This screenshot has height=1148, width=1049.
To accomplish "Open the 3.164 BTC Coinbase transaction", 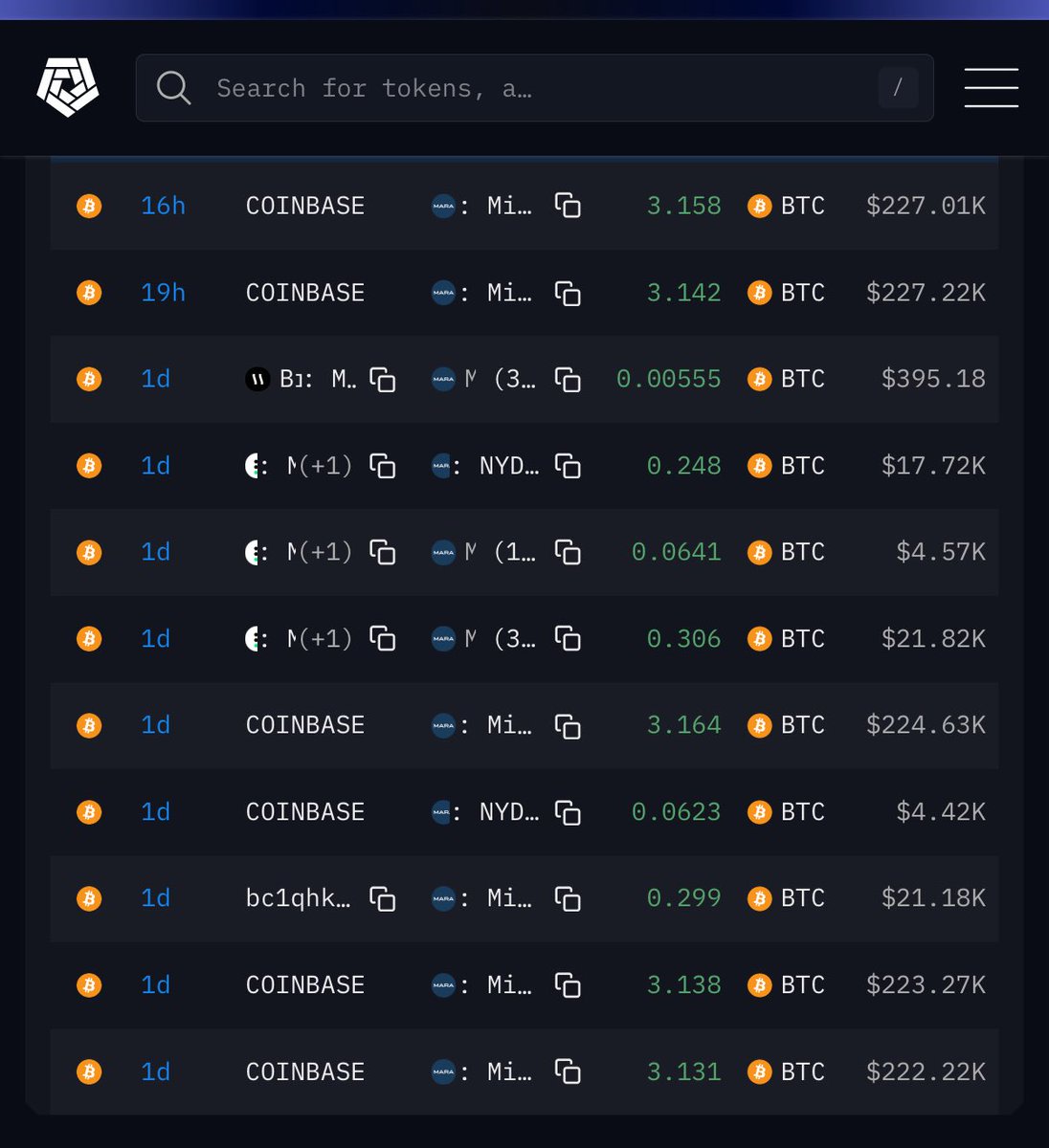I will pos(156,725).
